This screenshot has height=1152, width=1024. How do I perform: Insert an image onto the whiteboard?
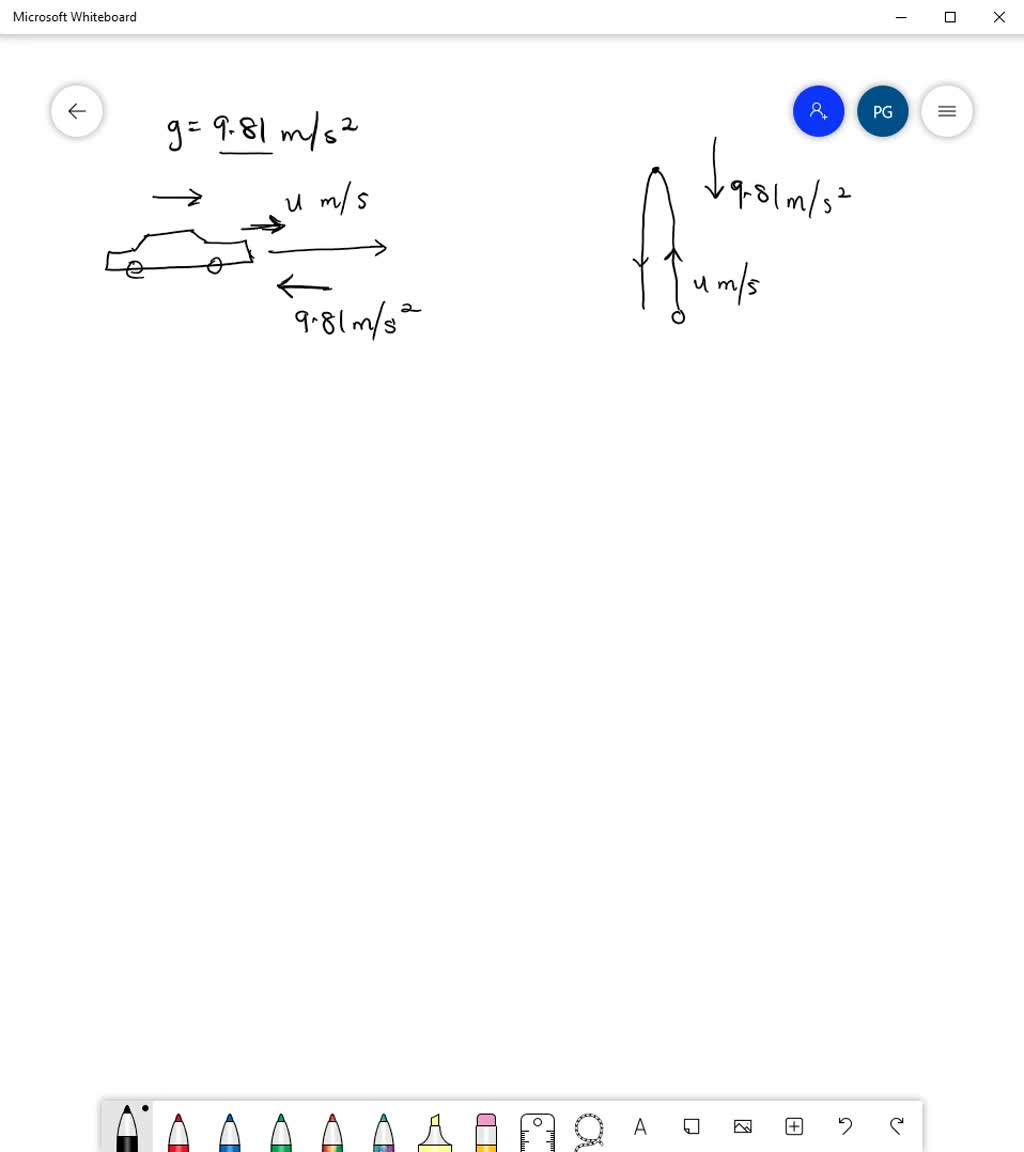(x=742, y=1127)
